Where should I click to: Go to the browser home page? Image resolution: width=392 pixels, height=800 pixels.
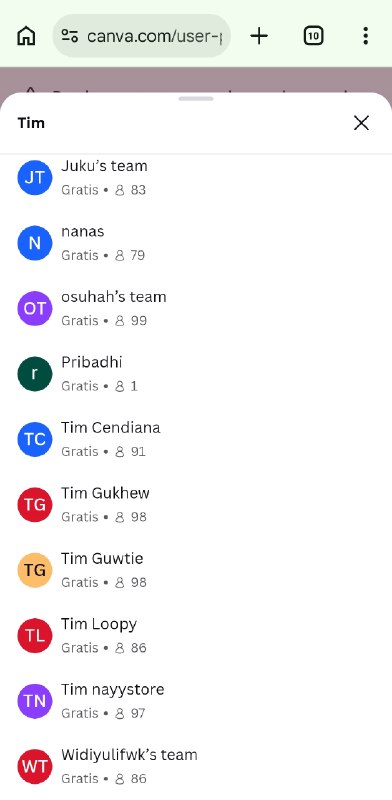(27, 36)
